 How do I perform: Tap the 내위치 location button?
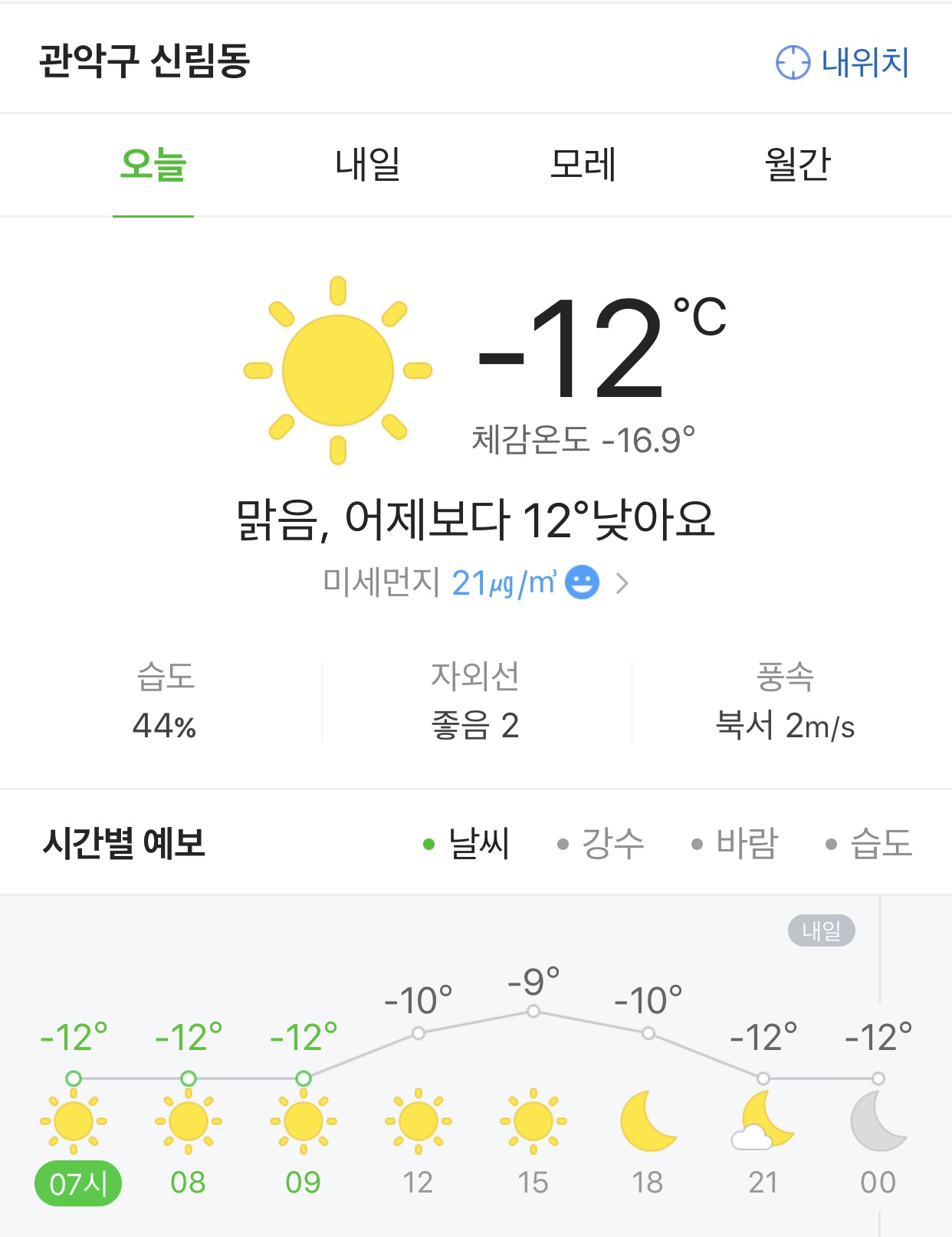click(843, 62)
